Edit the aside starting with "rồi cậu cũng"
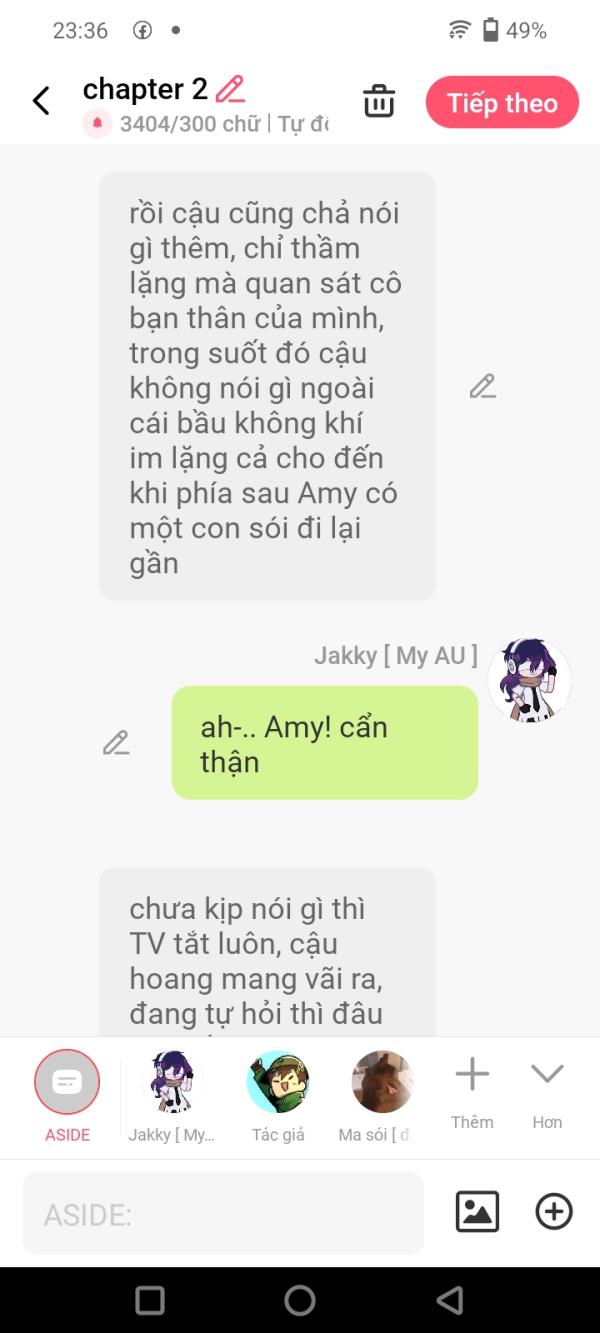This screenshot has width=600, height=1333. click(x=483, y=386)
